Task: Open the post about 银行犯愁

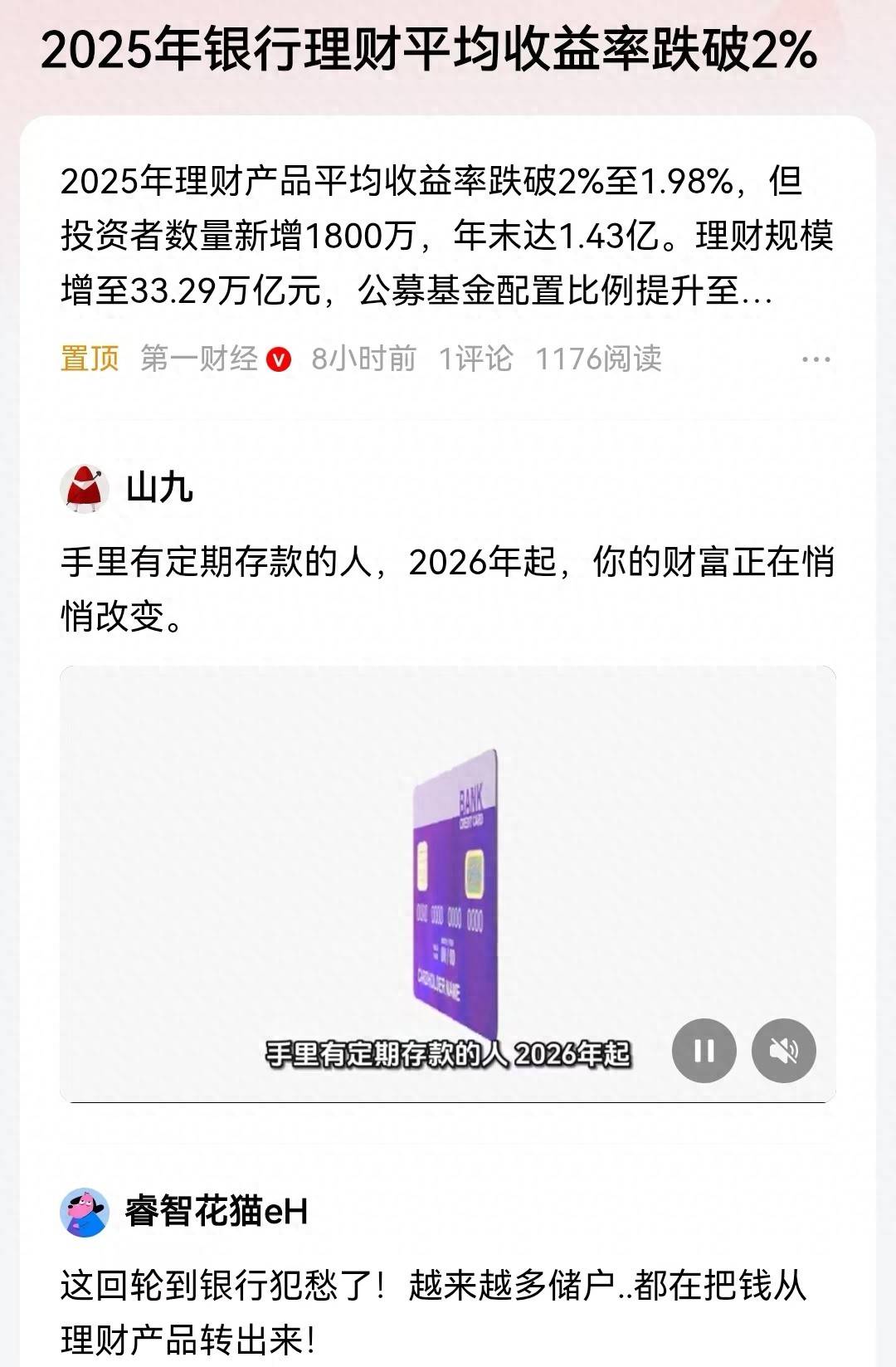Action: [x=433, y=1313]
